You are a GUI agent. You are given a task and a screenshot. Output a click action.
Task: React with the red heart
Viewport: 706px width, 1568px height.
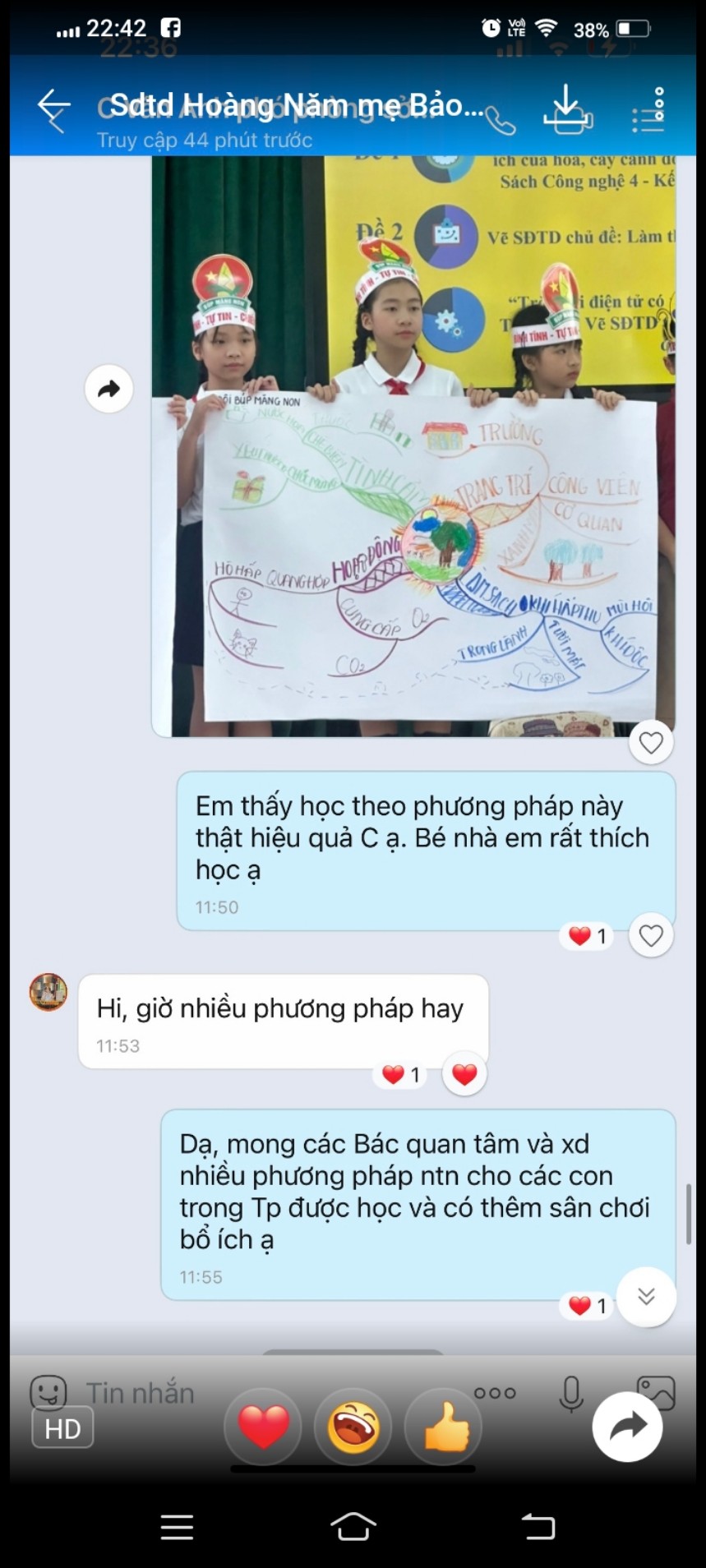[x=263, y=1427]
